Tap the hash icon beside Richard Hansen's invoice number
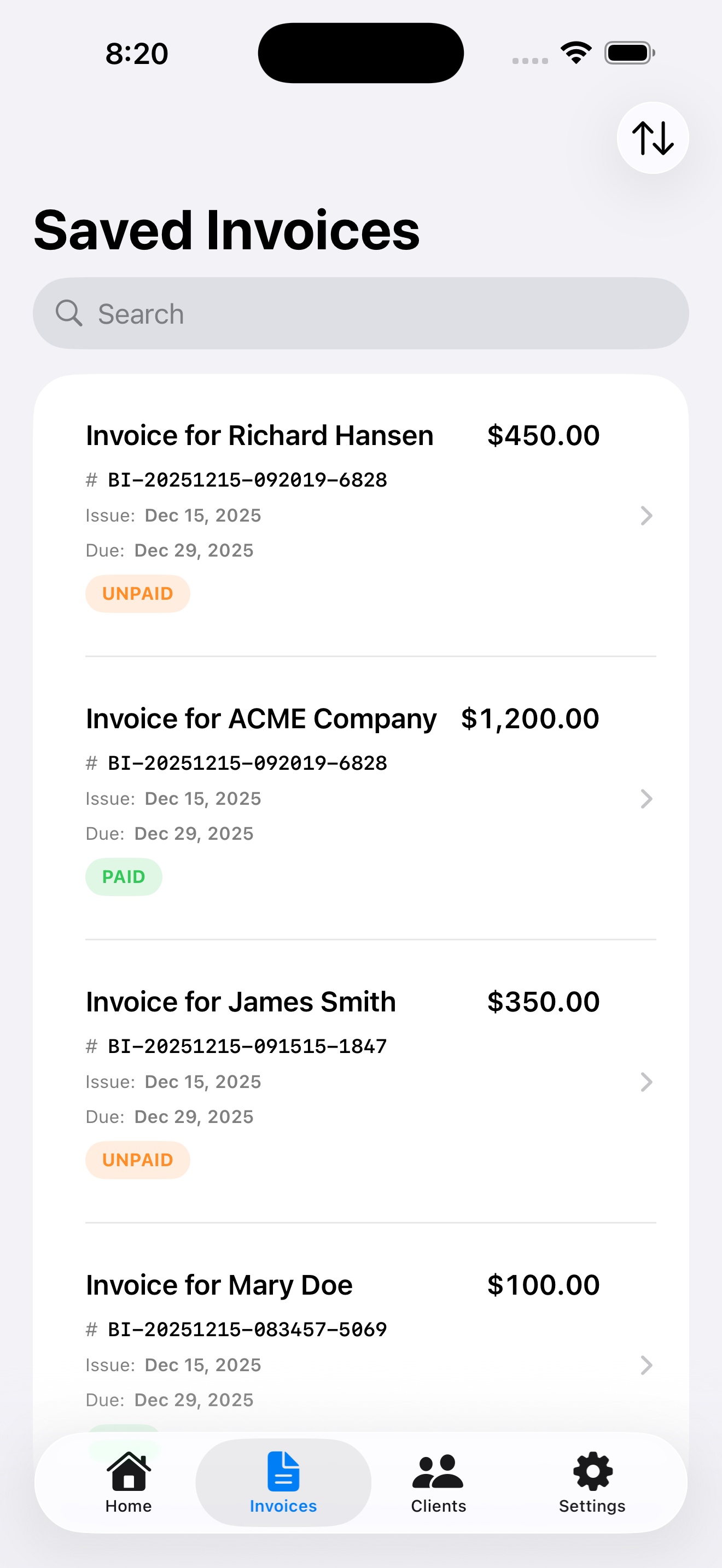The image size is (722, 1568). pyautogui.click(x=92, y=480)
